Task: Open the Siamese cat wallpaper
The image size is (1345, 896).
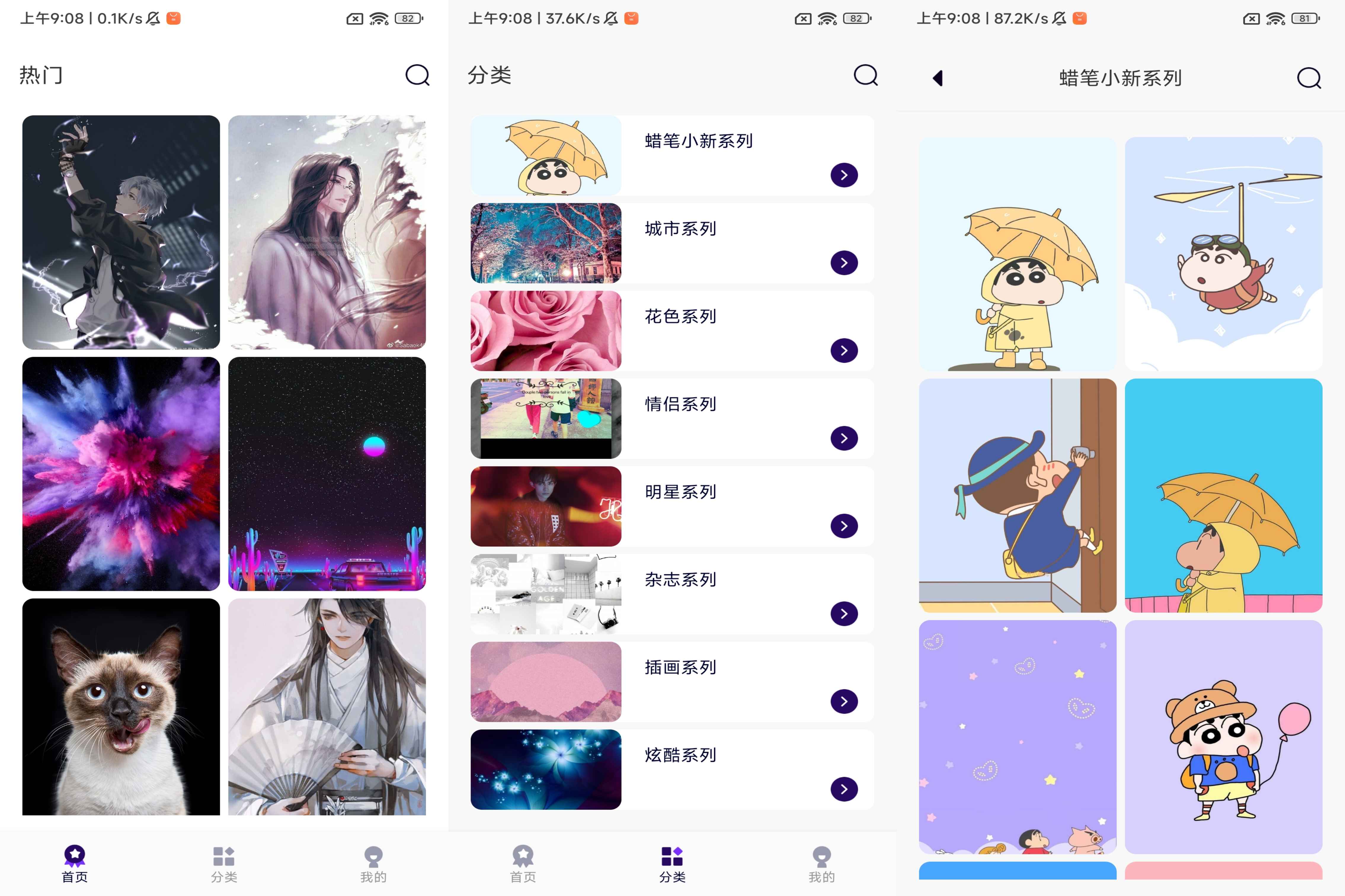Action: pos(121,706)
